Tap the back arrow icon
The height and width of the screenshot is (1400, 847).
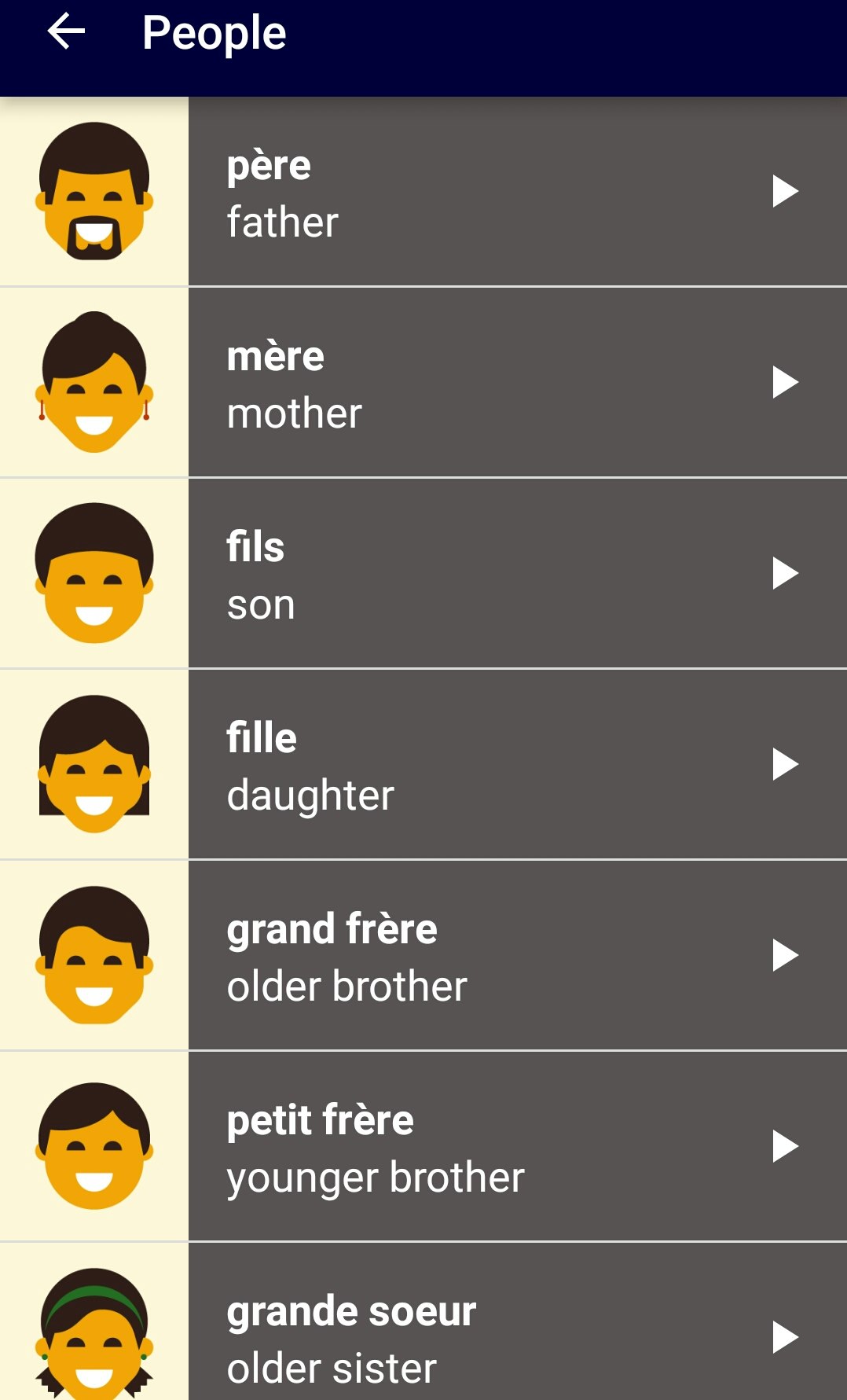tap(64, 33)
